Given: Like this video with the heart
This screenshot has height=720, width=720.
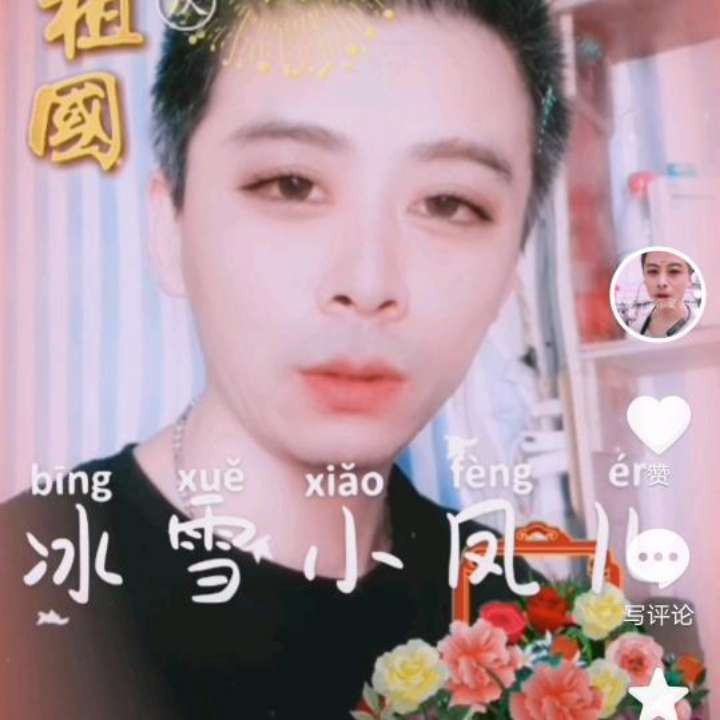Looking at the screenshot, I should tap(659, 424).
